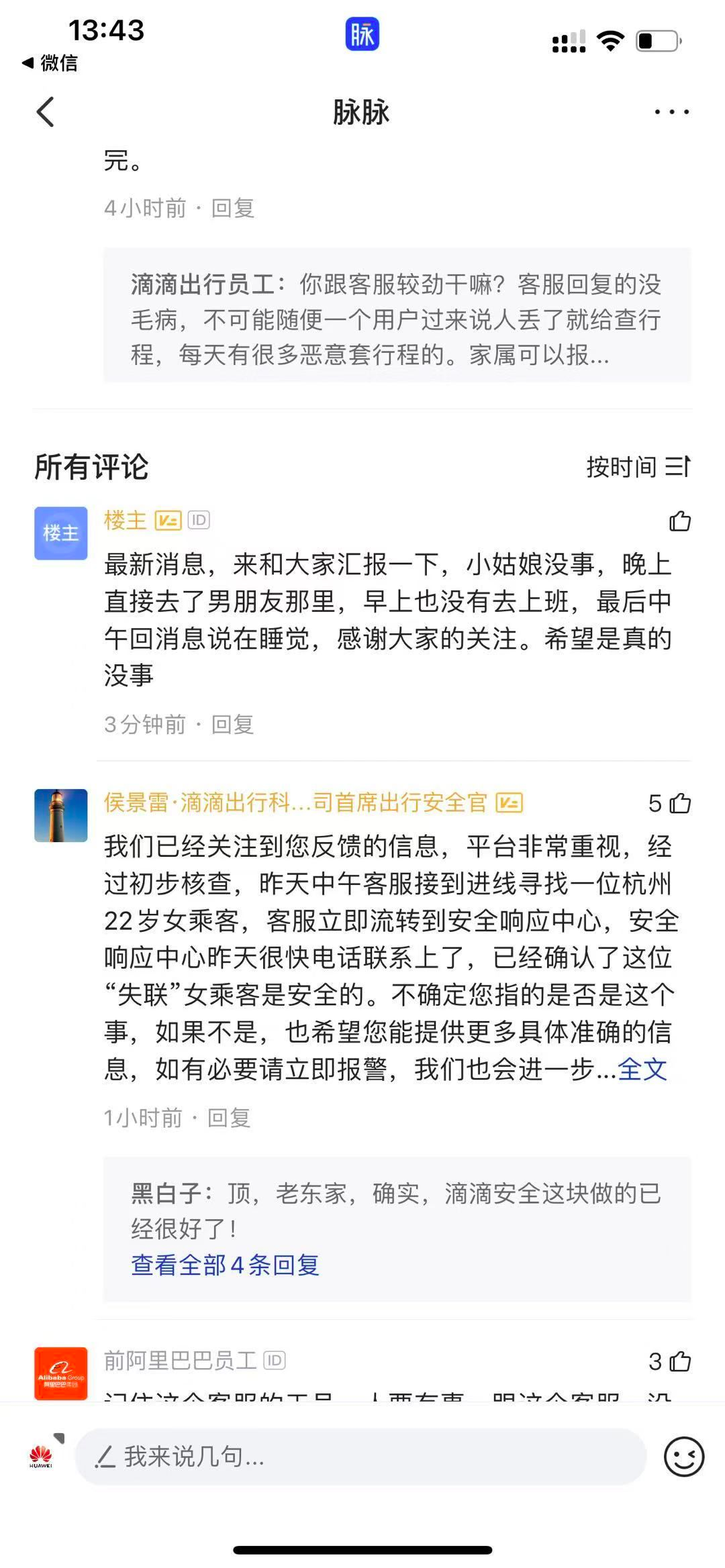Reply to the comment posted 4小时前

pos(232,209)
